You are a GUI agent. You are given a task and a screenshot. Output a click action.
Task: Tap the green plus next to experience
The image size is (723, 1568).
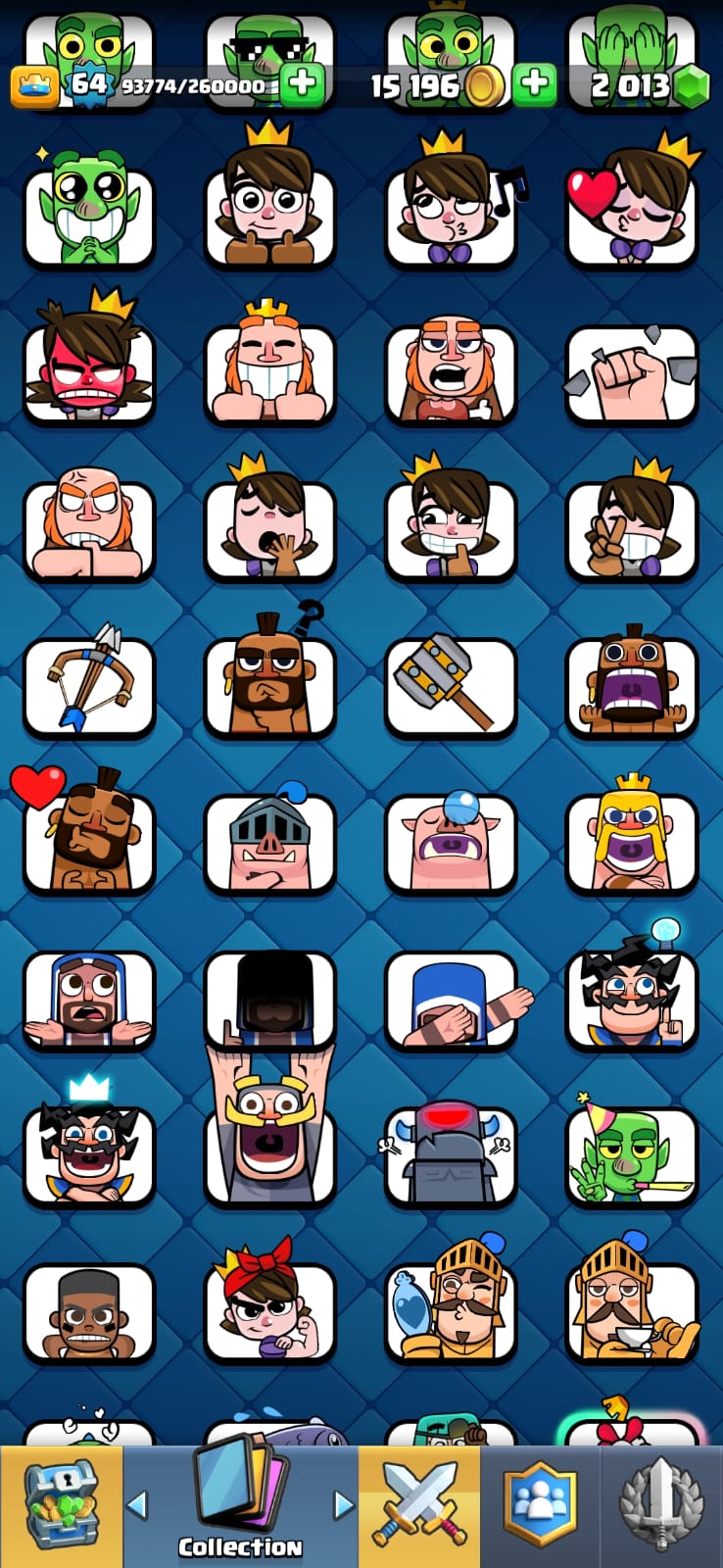tap(303, 85)
